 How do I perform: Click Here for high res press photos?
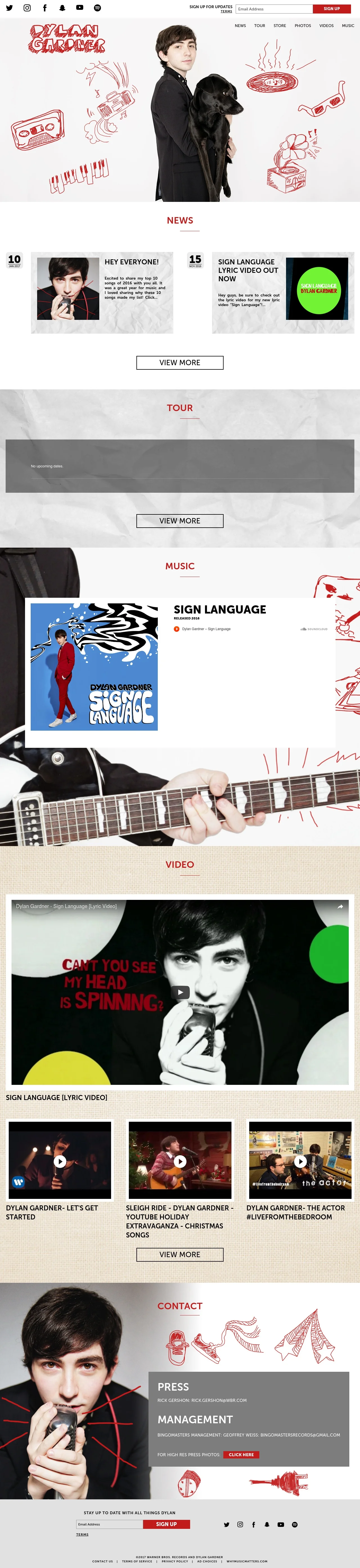[x=241, y=1455]
